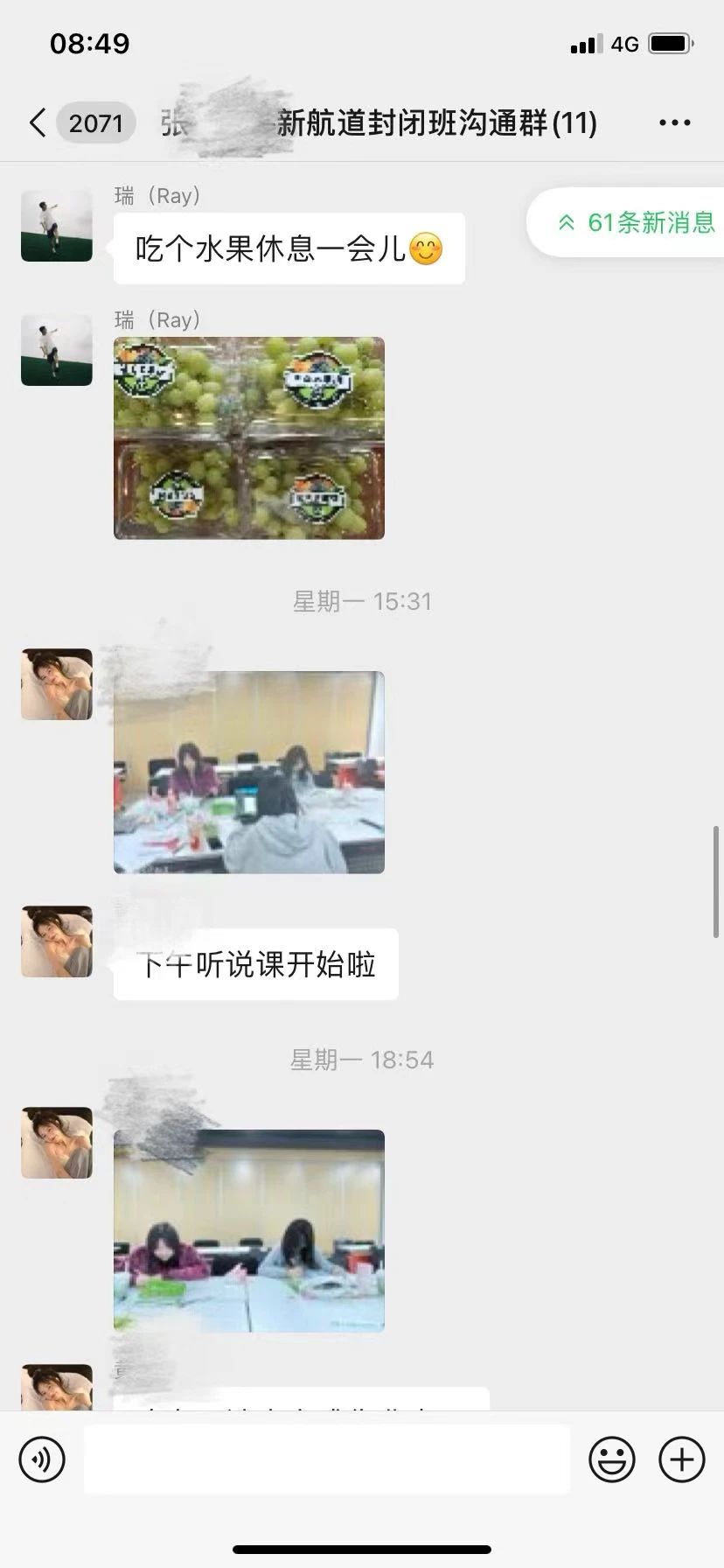Open the group chat overflow menu
Viewport: 724px width, 1568px height.
(674, 123)
